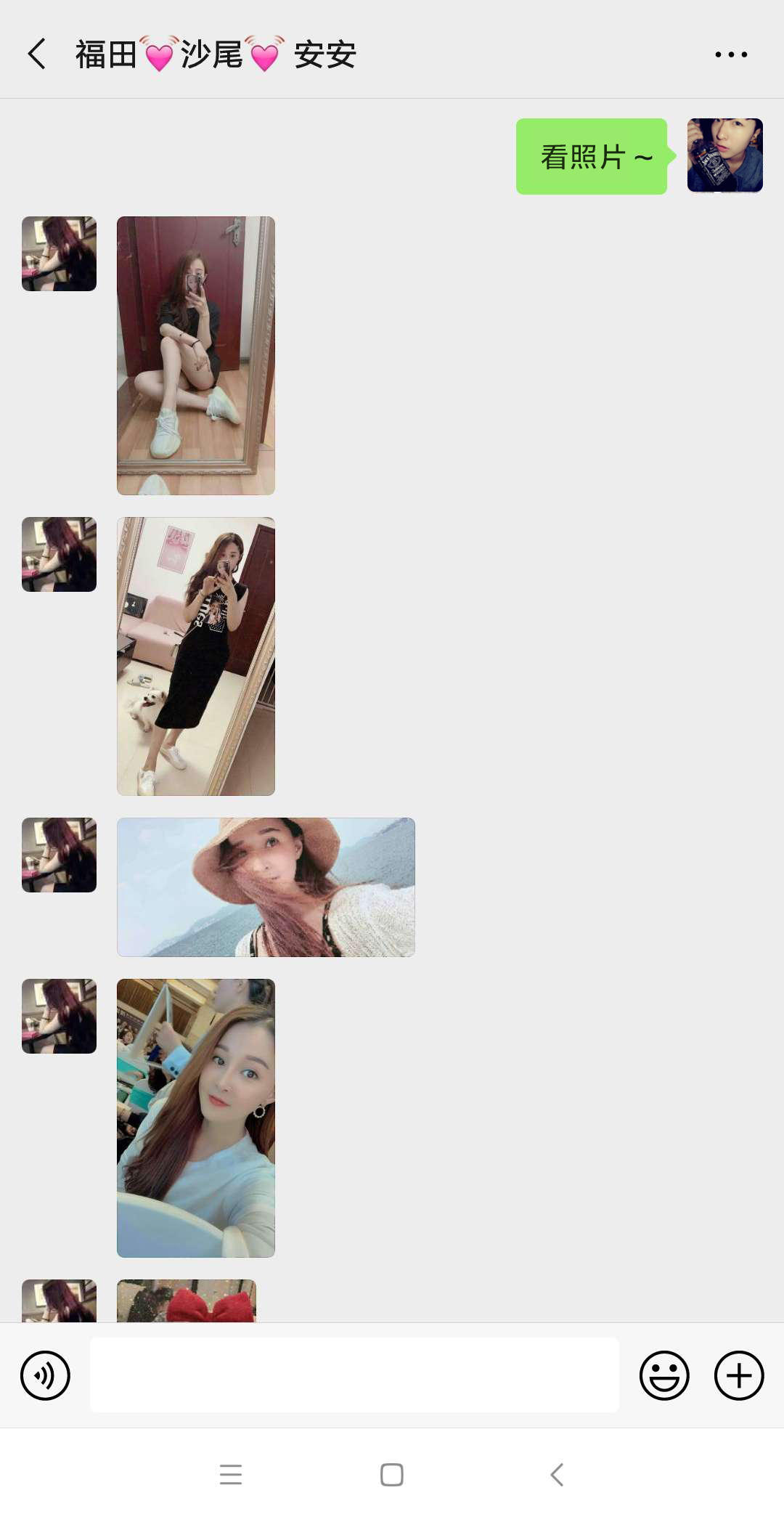Viewport: 784px width, 1522px height.
Task: Open the emoji picker
Action: [663, 1375]
